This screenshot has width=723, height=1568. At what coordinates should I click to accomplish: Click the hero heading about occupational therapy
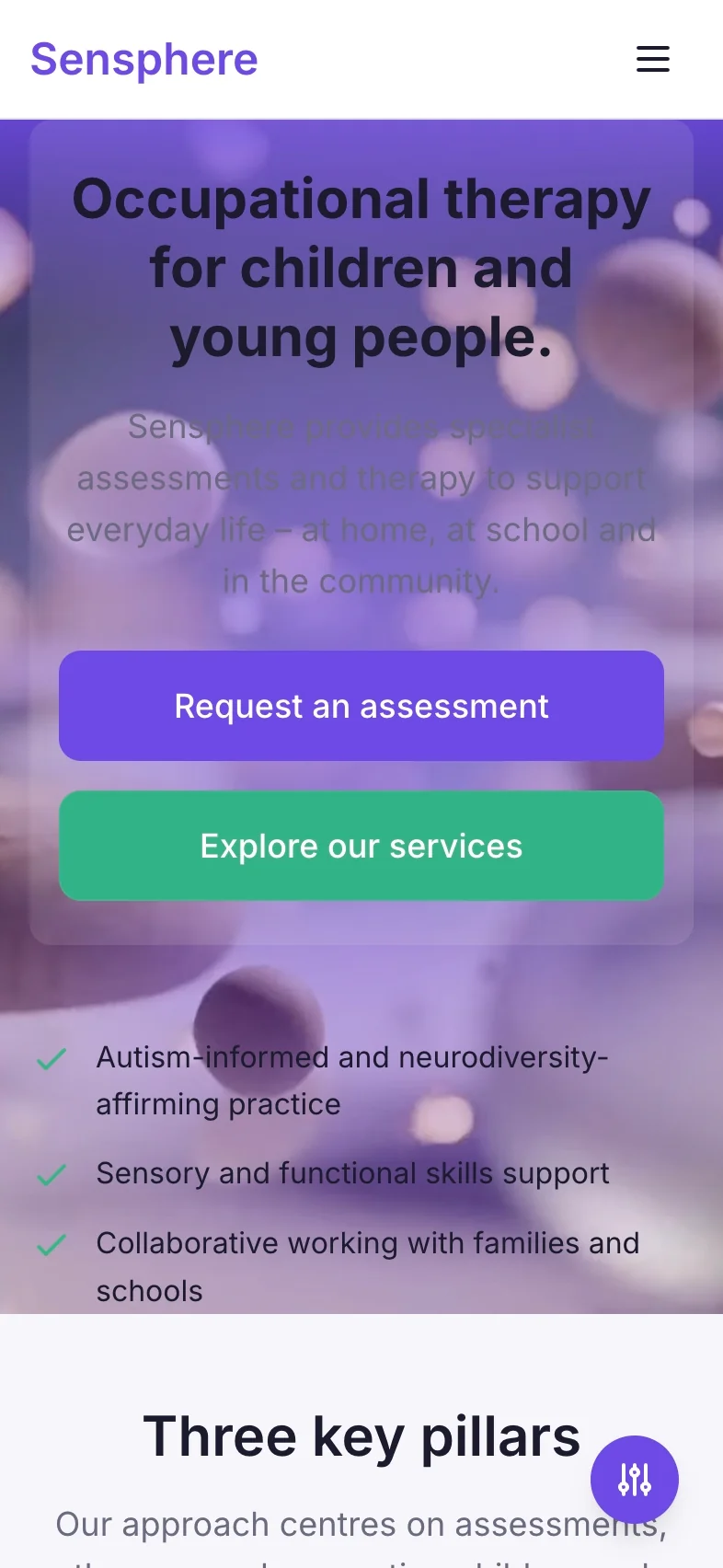(x=361, y=267)
